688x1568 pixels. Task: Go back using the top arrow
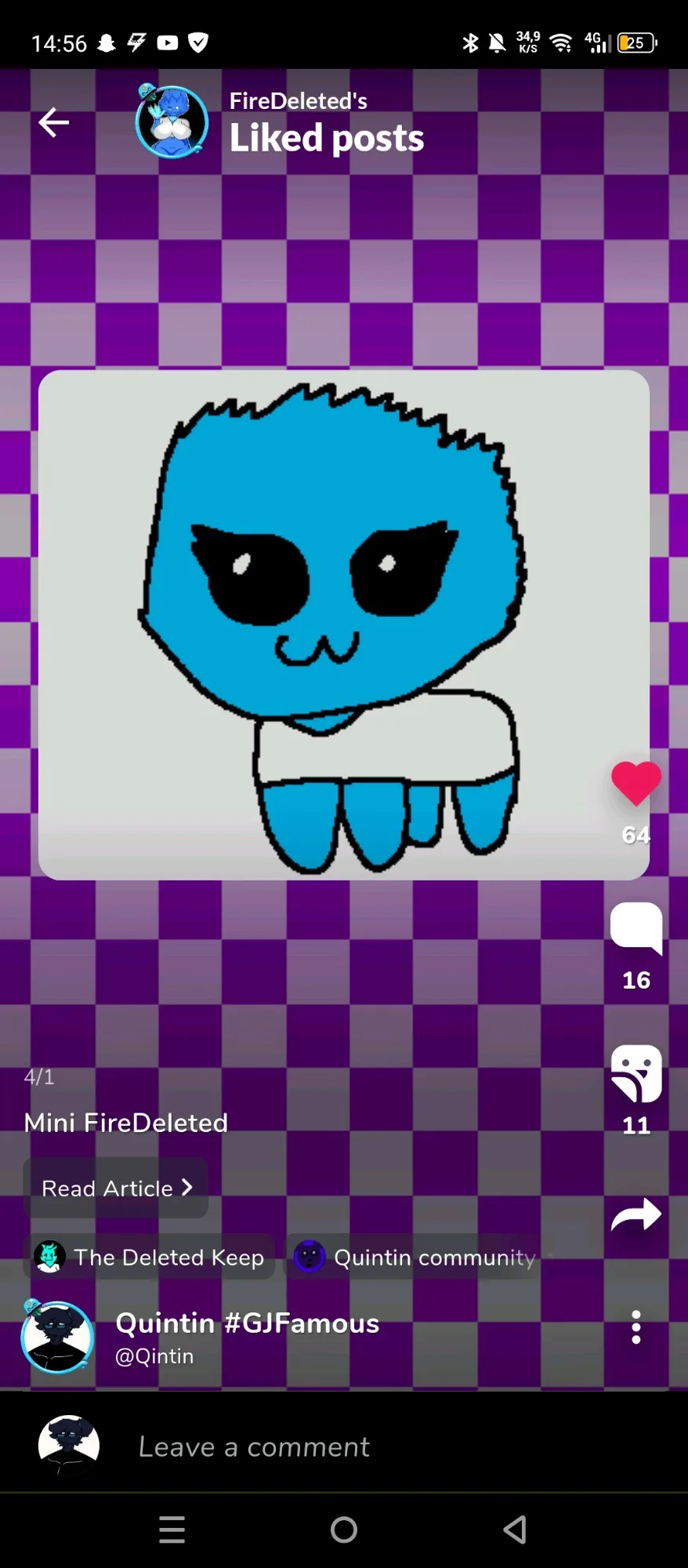[53, 122]
